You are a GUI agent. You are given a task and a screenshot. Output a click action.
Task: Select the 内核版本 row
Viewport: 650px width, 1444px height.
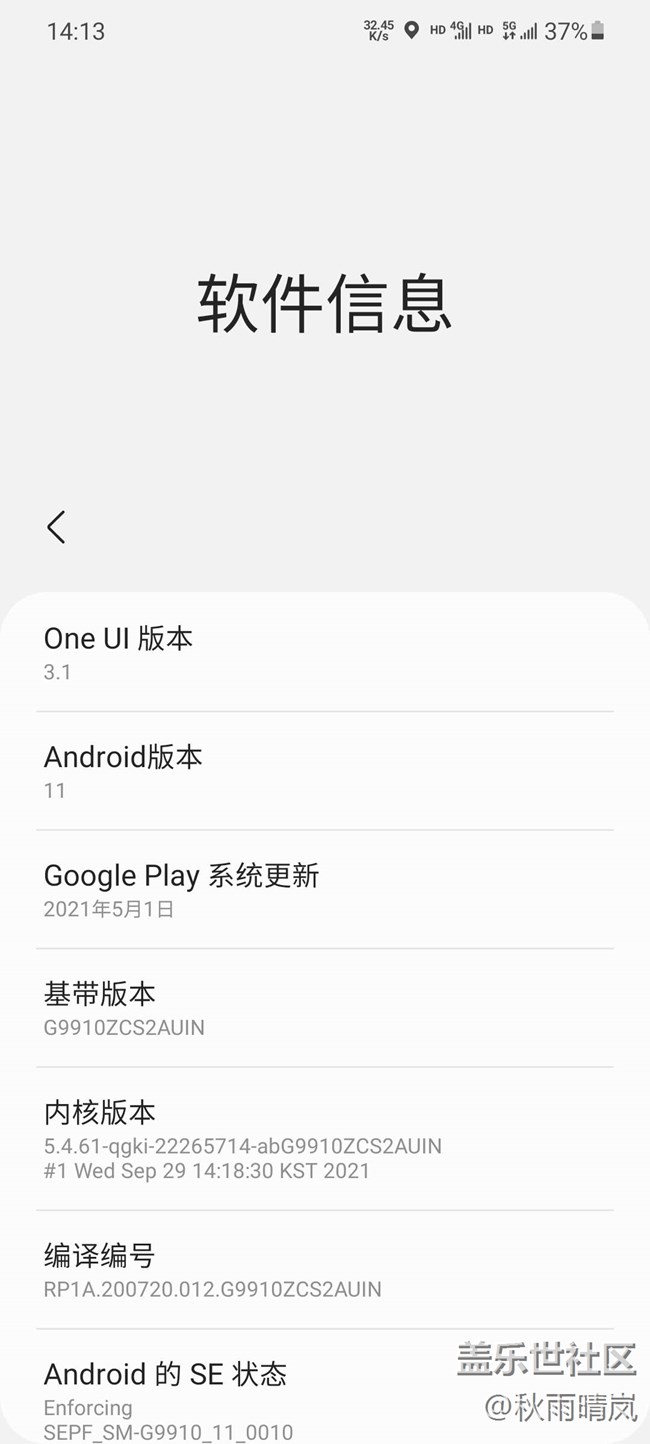[325, 1139]
